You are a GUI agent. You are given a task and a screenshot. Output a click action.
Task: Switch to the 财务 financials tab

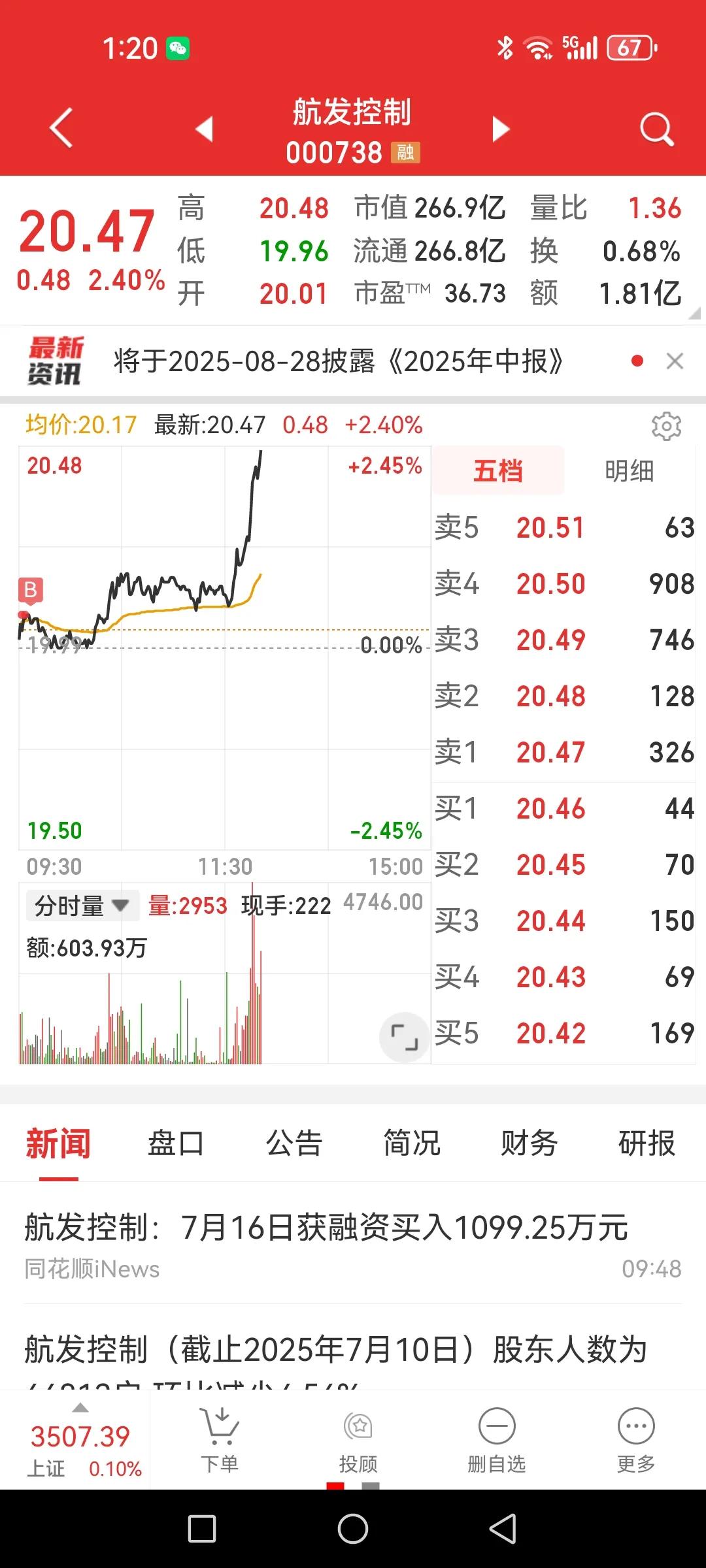pyautogui.click(x=529, y=1143)
